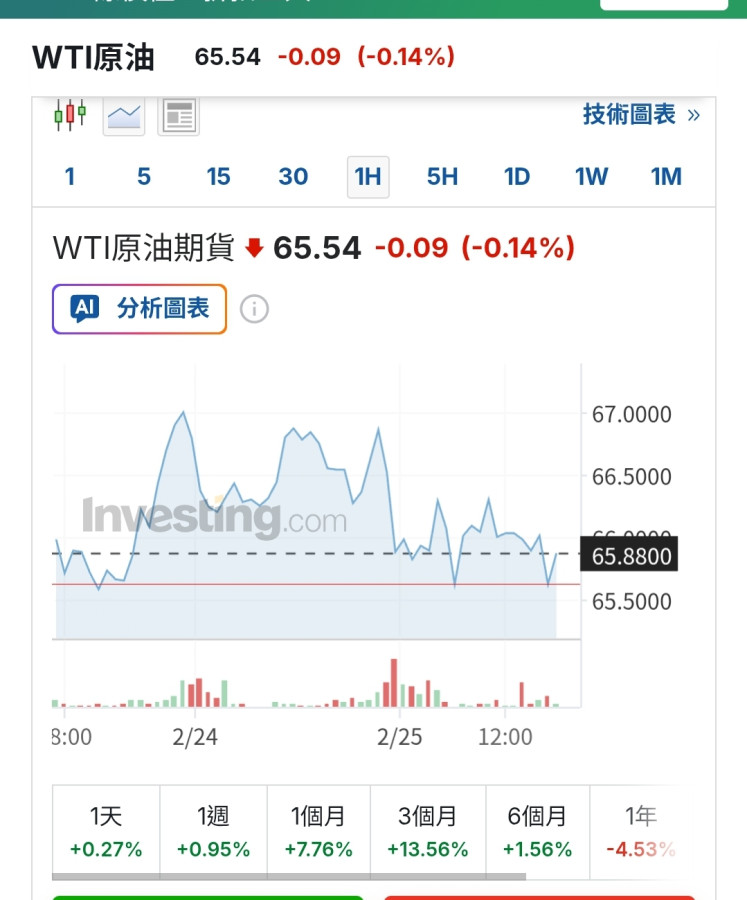
Task: Switch to the area line chart type
Action: pyautogui.click(x=125, y=116)
